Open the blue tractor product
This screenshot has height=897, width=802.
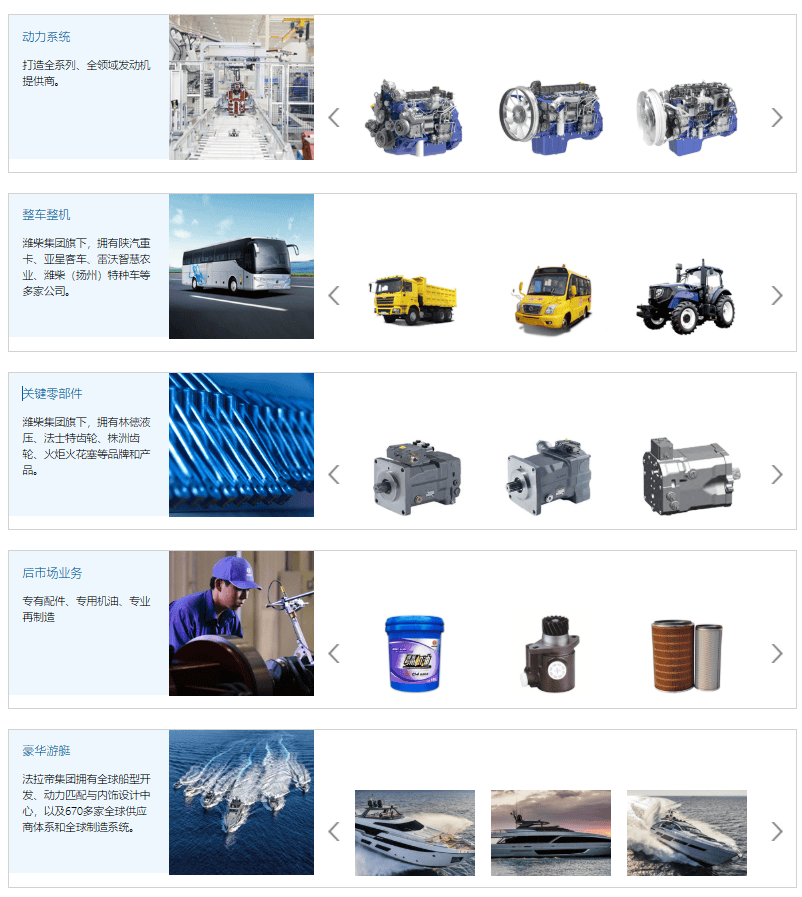click(685, 296)
